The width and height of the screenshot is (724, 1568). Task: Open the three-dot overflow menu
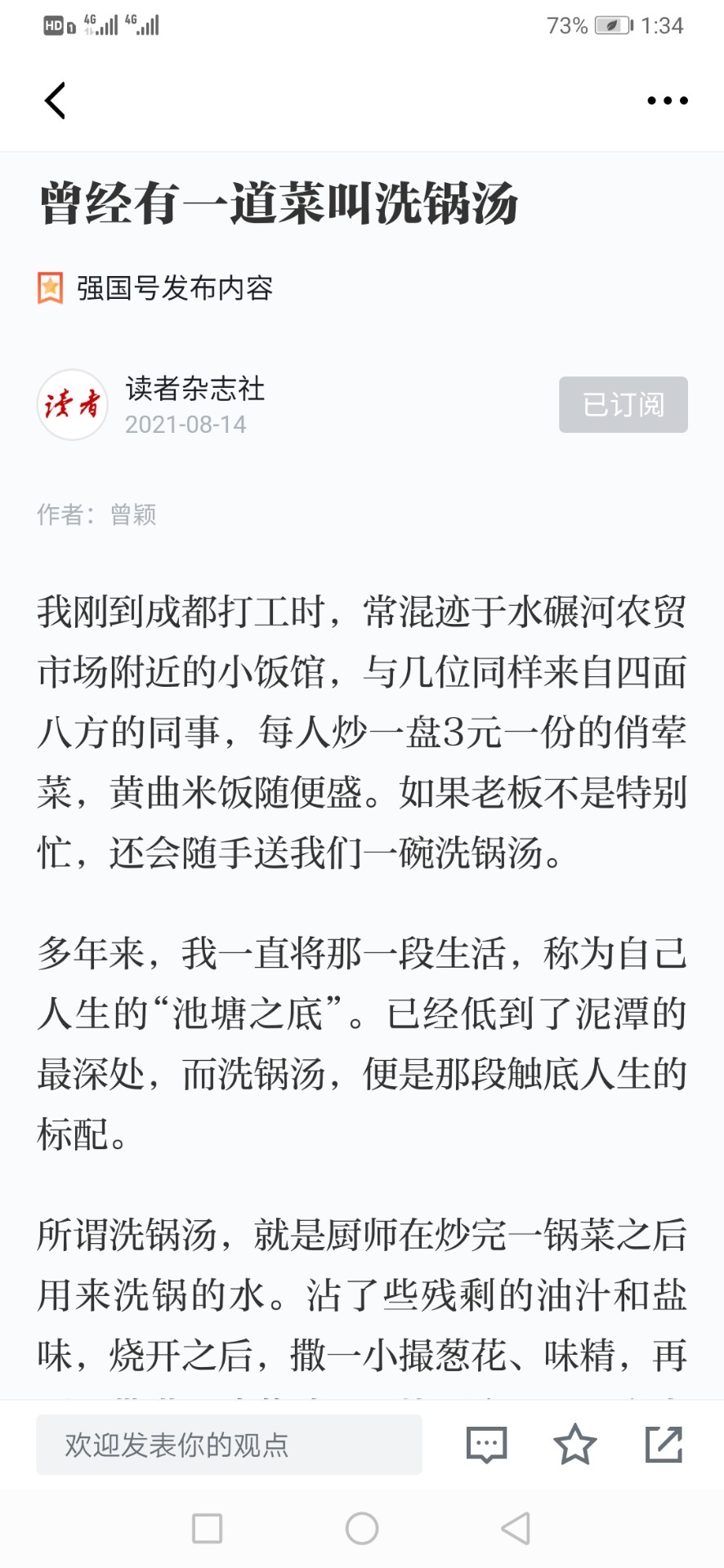point(668,100)
